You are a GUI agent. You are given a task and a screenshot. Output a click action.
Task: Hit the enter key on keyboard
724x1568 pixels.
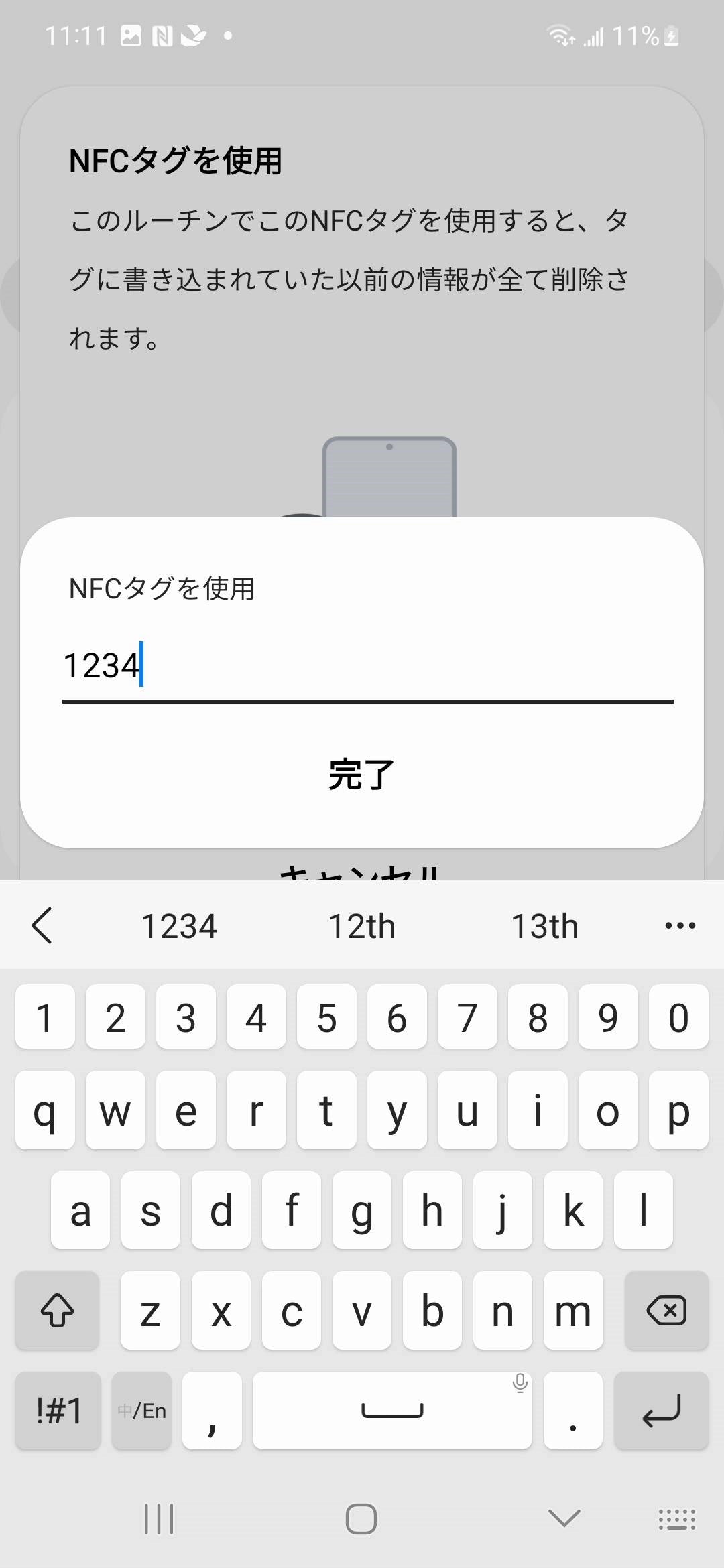(661, 1410)
